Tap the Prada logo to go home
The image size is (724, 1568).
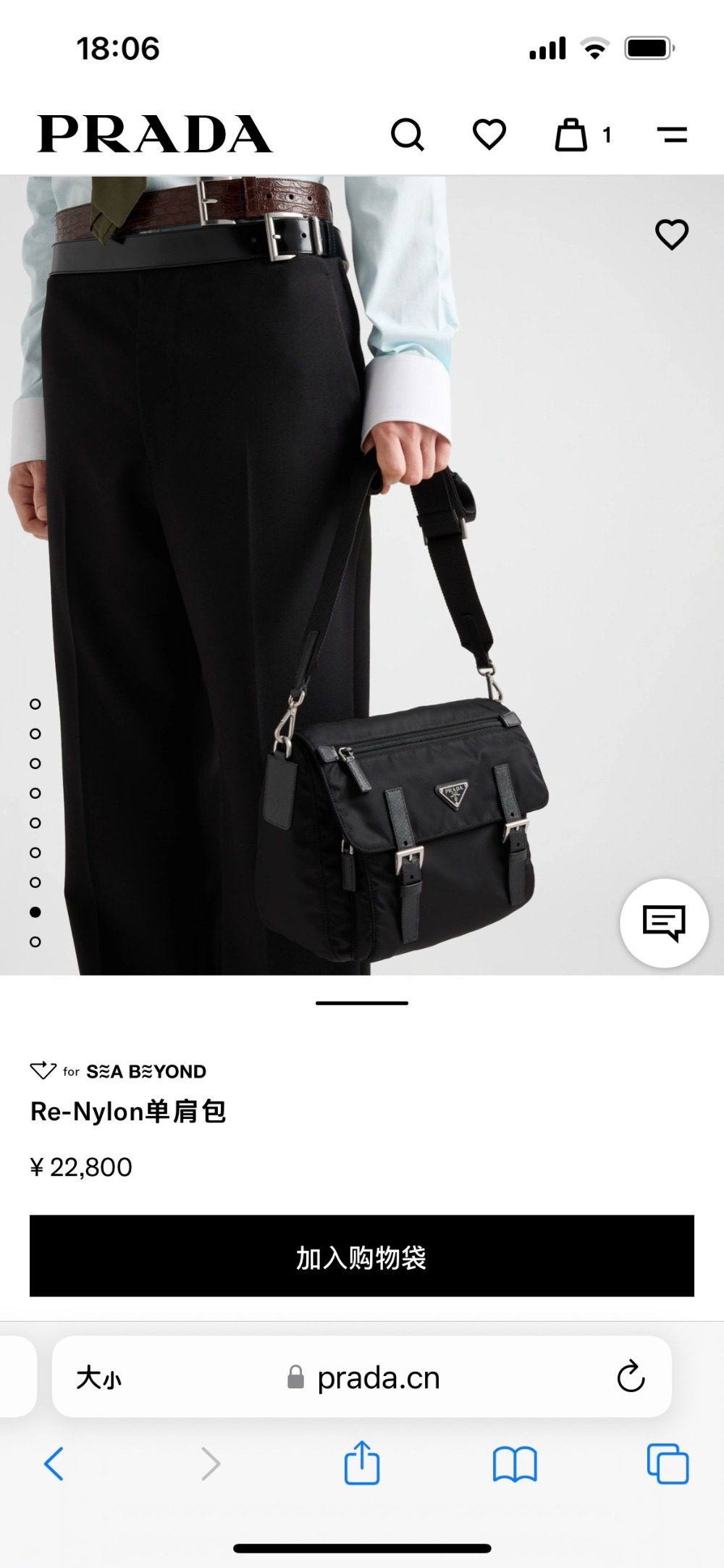coord(155,135)
